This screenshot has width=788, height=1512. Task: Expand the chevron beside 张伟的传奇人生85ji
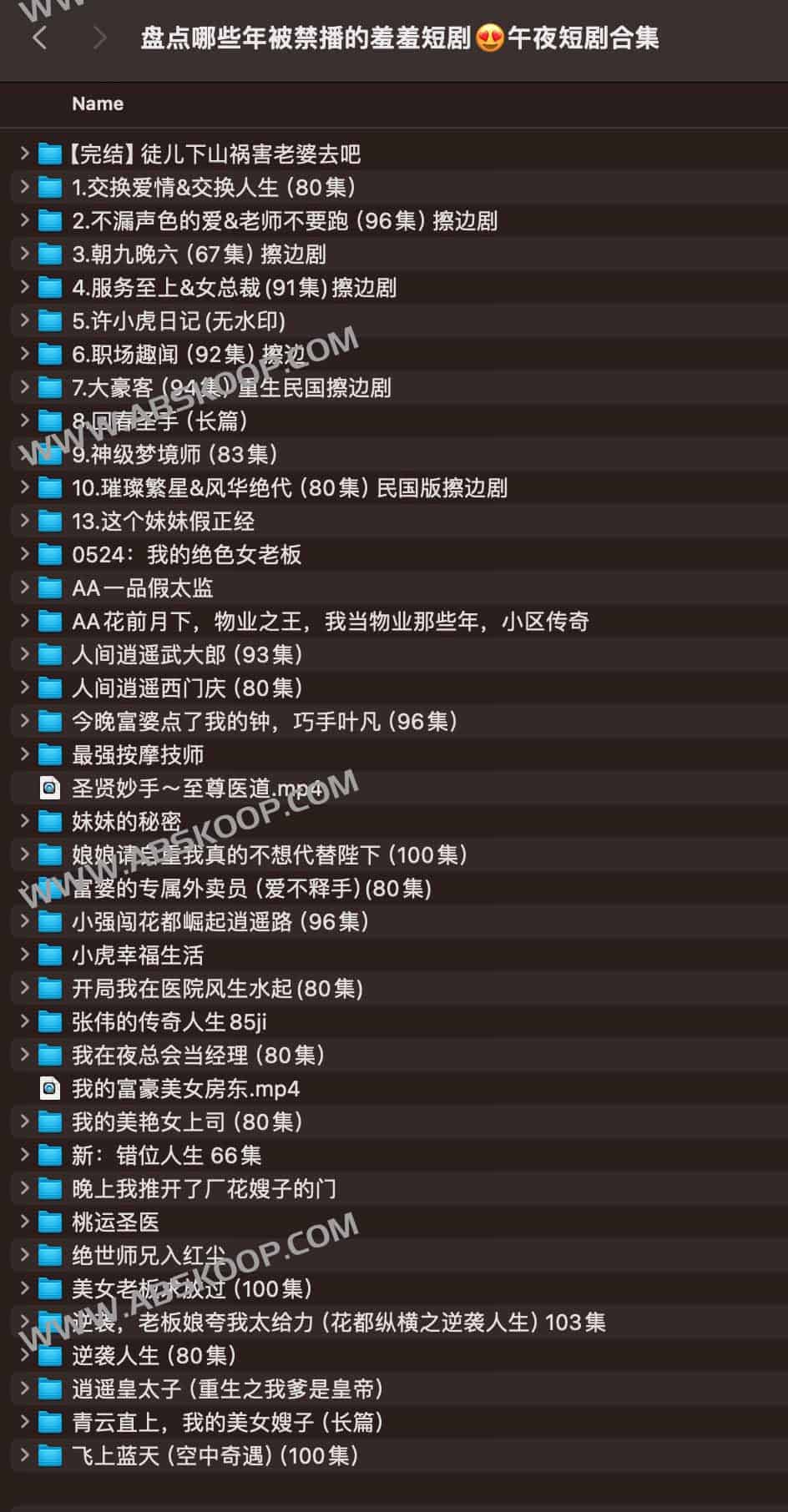point(24,1021)
